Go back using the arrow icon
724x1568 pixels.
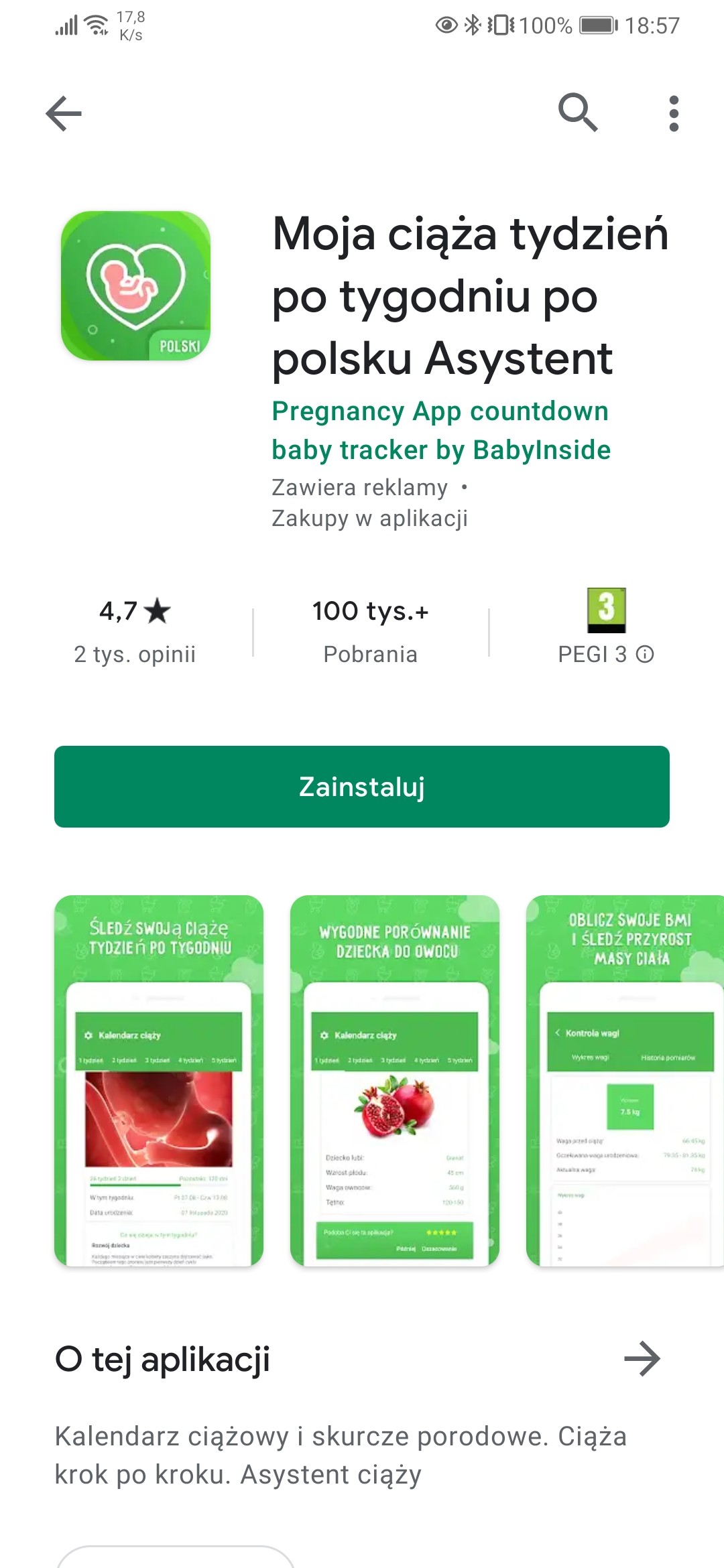pos(64,113)
